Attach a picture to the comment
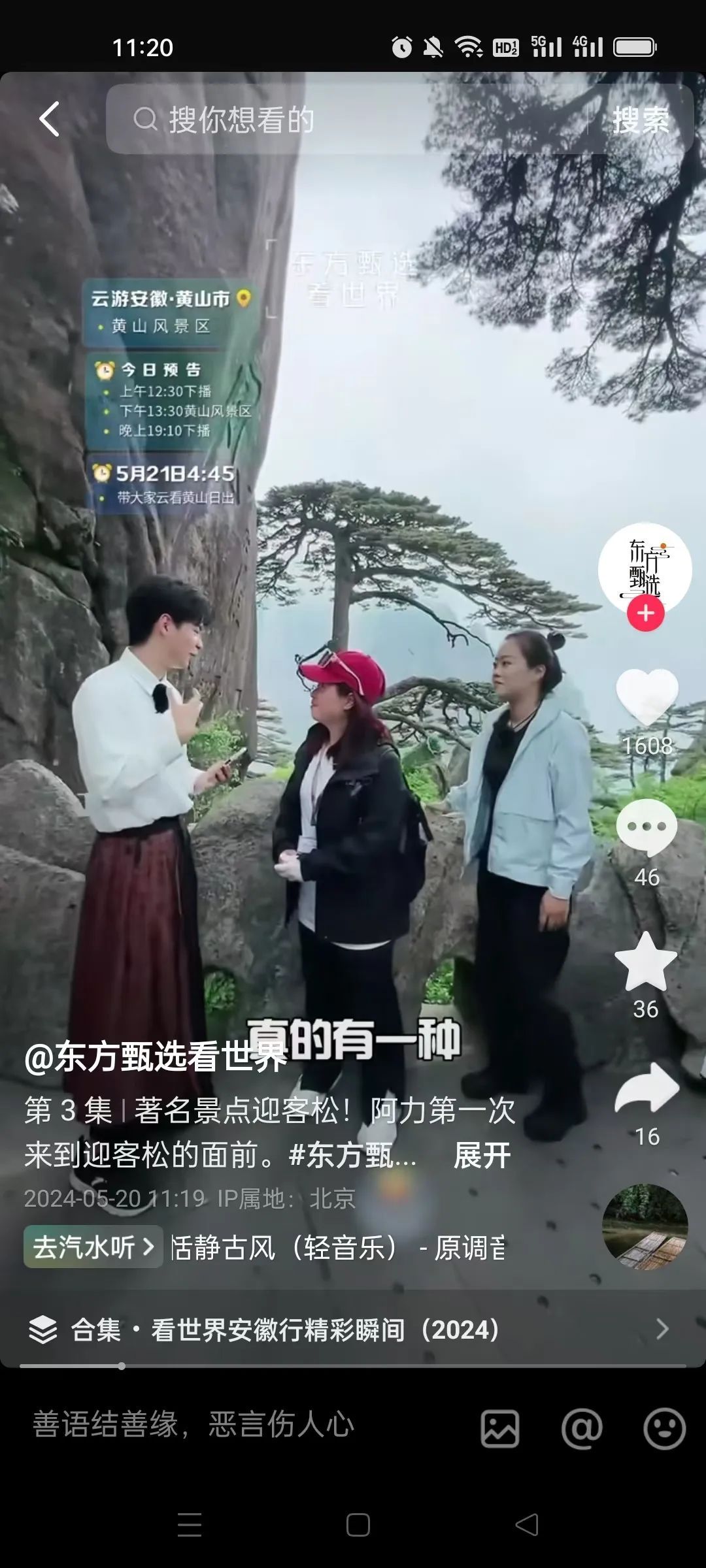This screenshot has height=1568, width=706. [500, 1428]
